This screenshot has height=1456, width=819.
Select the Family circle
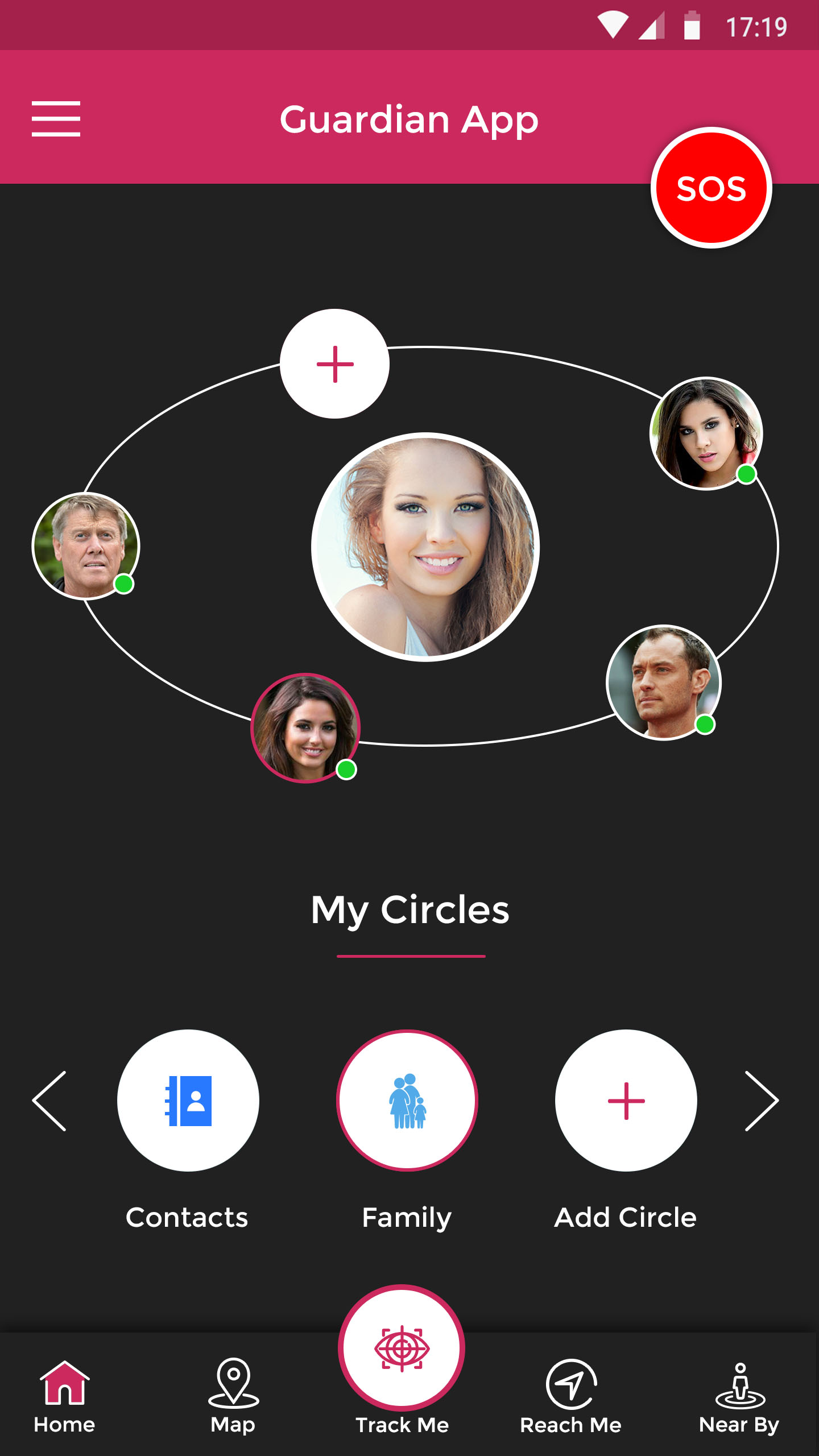pyautogui.click(x=407, y=1101)
